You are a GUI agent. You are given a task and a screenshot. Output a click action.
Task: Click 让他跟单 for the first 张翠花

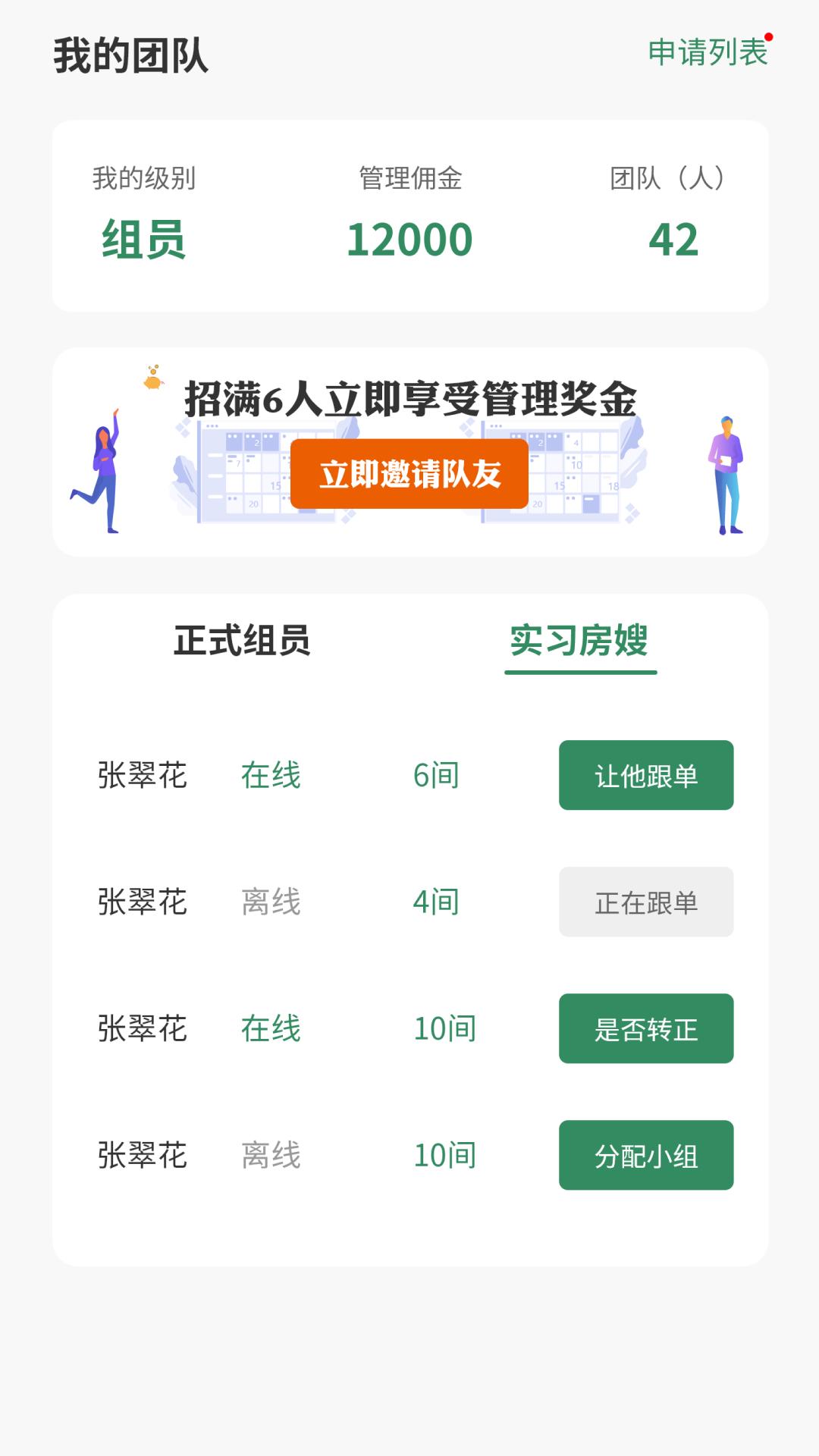coord(646,775)
